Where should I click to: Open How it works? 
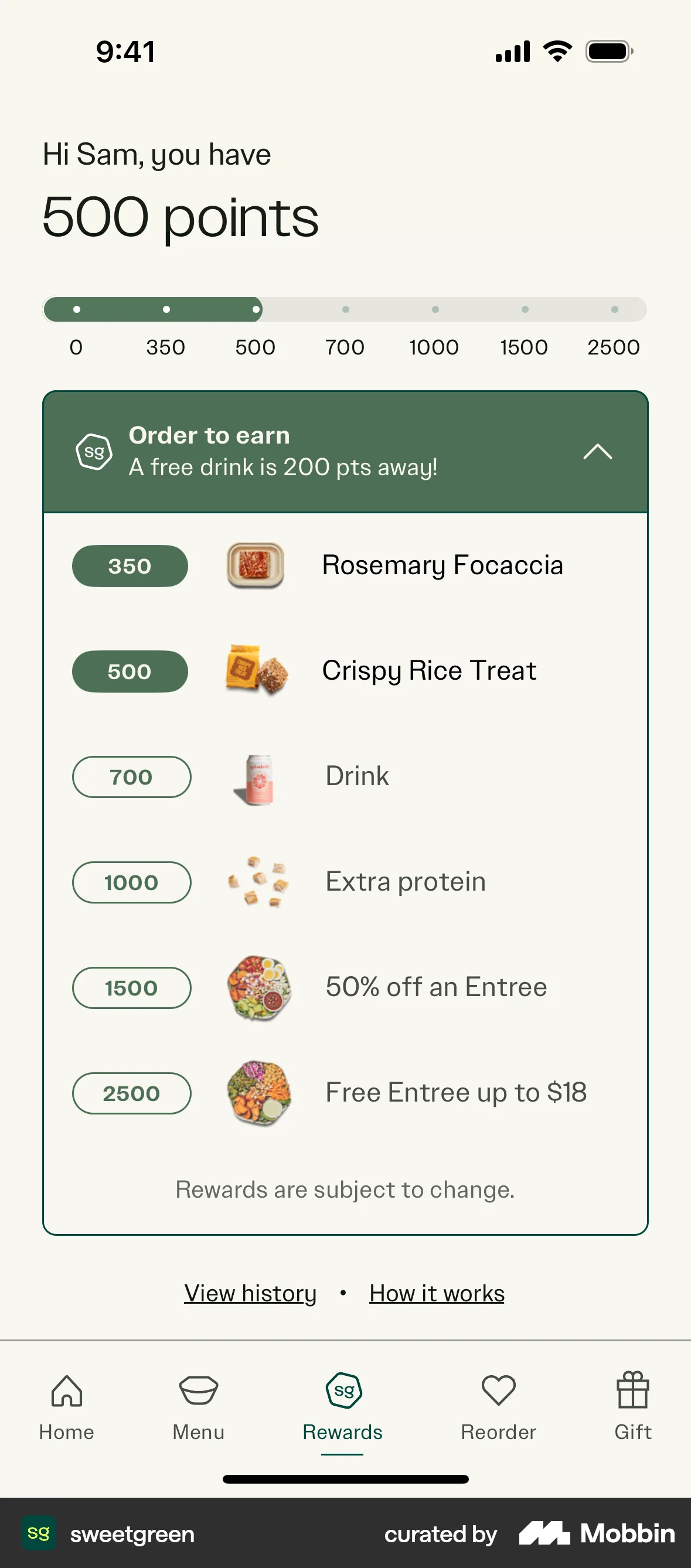coord(436,1293)
